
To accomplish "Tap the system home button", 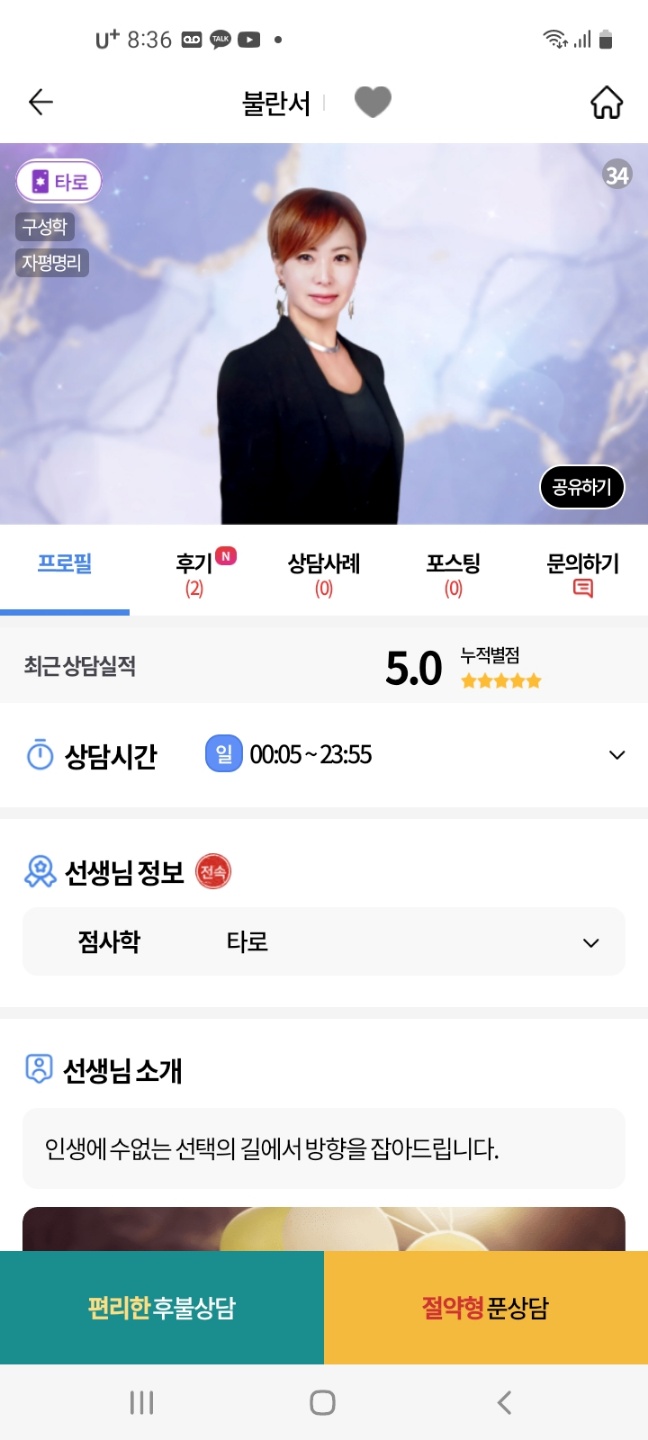I will pos(322,1403).
